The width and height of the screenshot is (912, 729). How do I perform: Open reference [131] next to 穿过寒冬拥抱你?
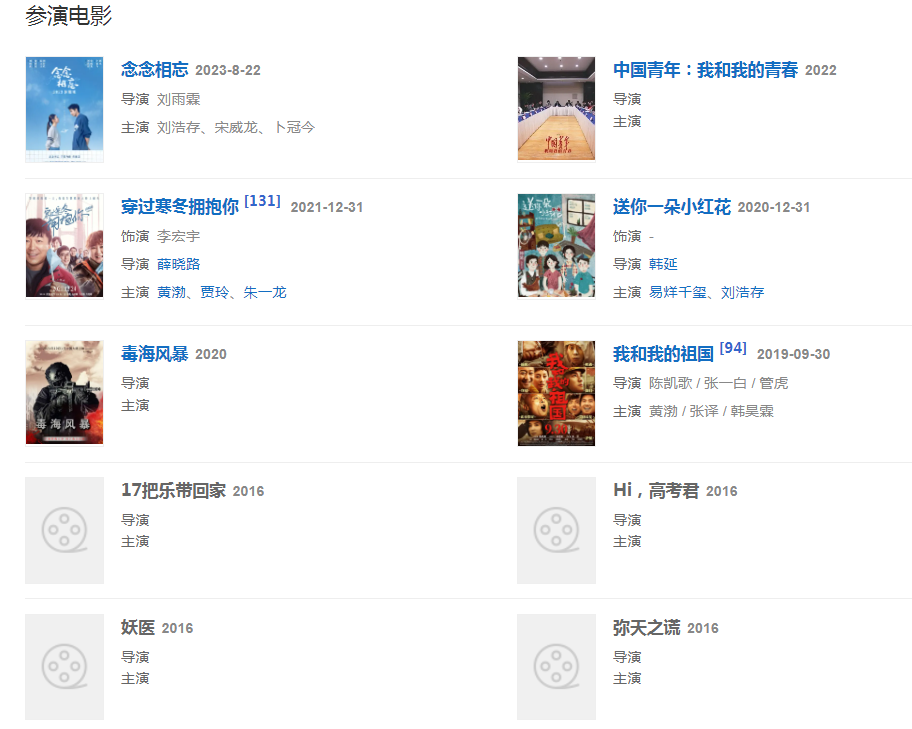pos(262,201)
